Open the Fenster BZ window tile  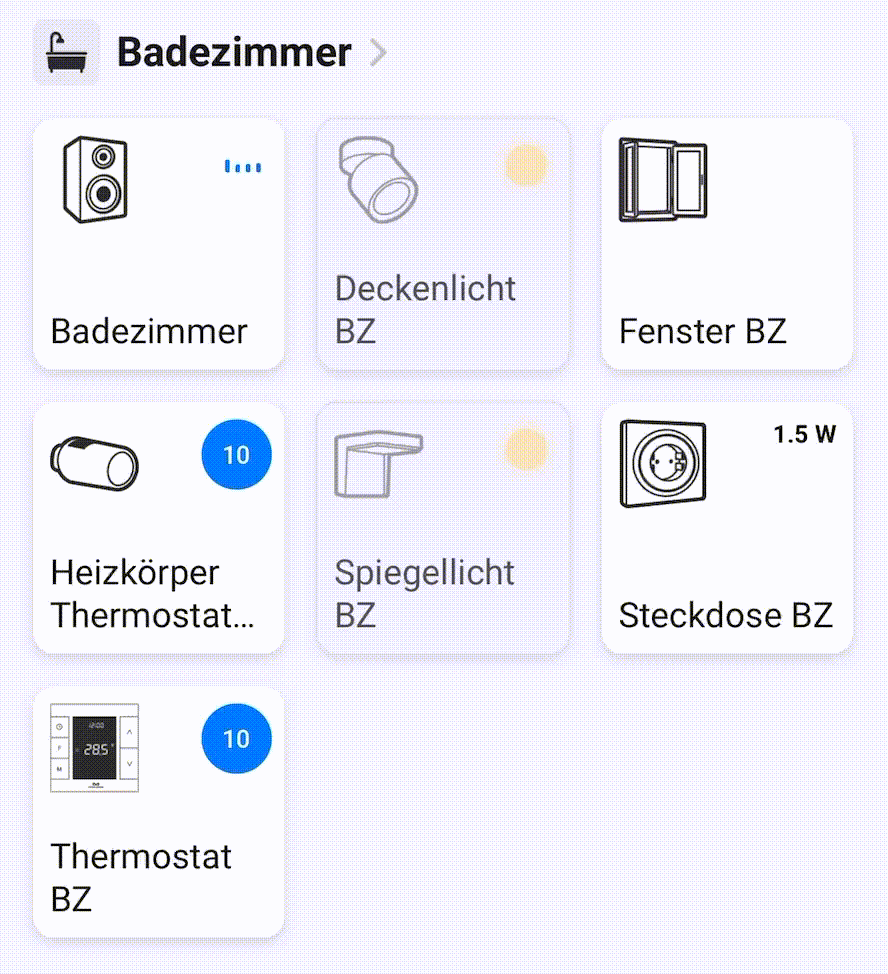[727, 245]
